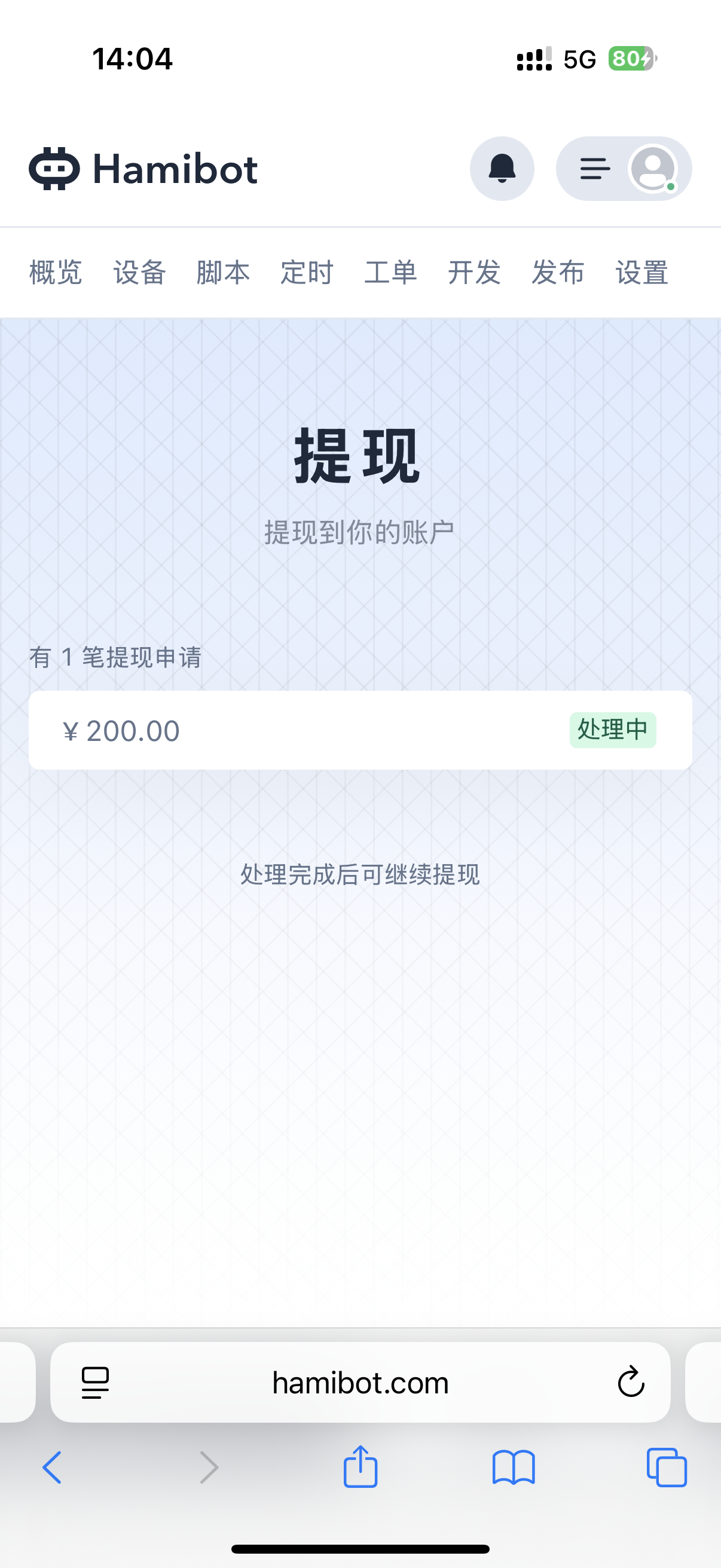Image resolution: width=721 pixels, height=1568 pixels.
Task: Open Safari bookmarks
Action: tap(514, 1468)
